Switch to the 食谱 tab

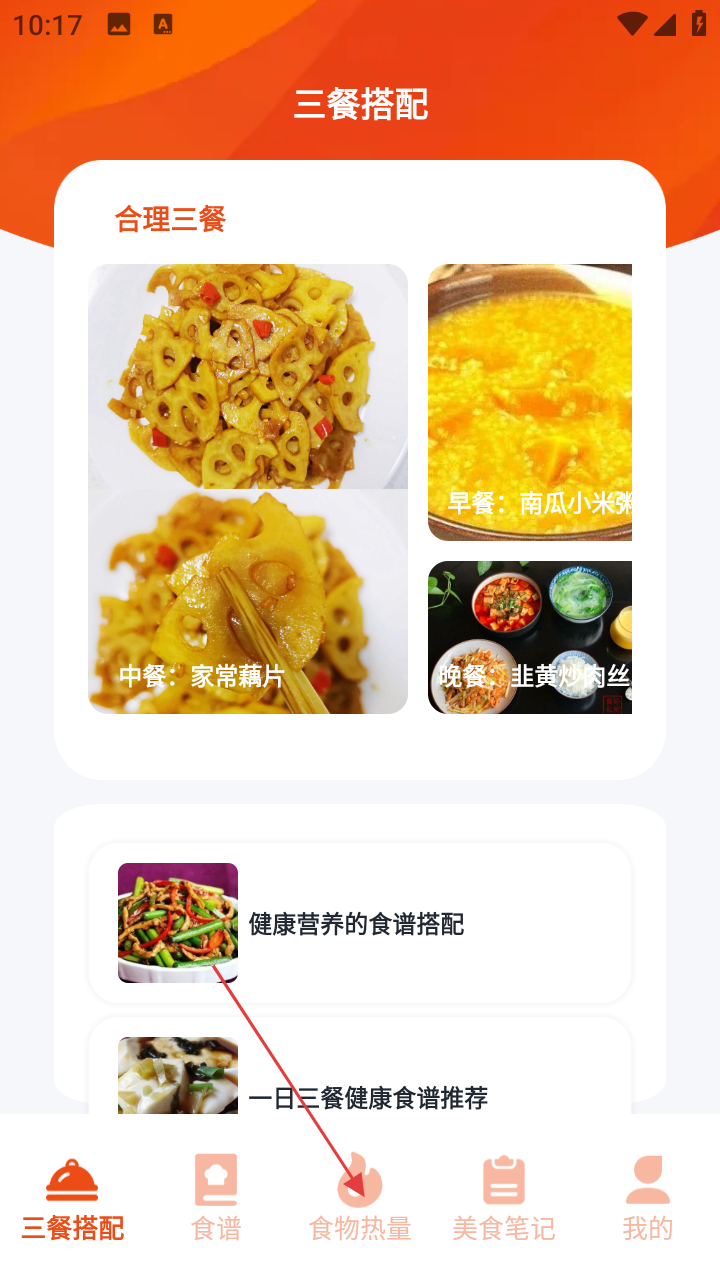pos(216,1199)
